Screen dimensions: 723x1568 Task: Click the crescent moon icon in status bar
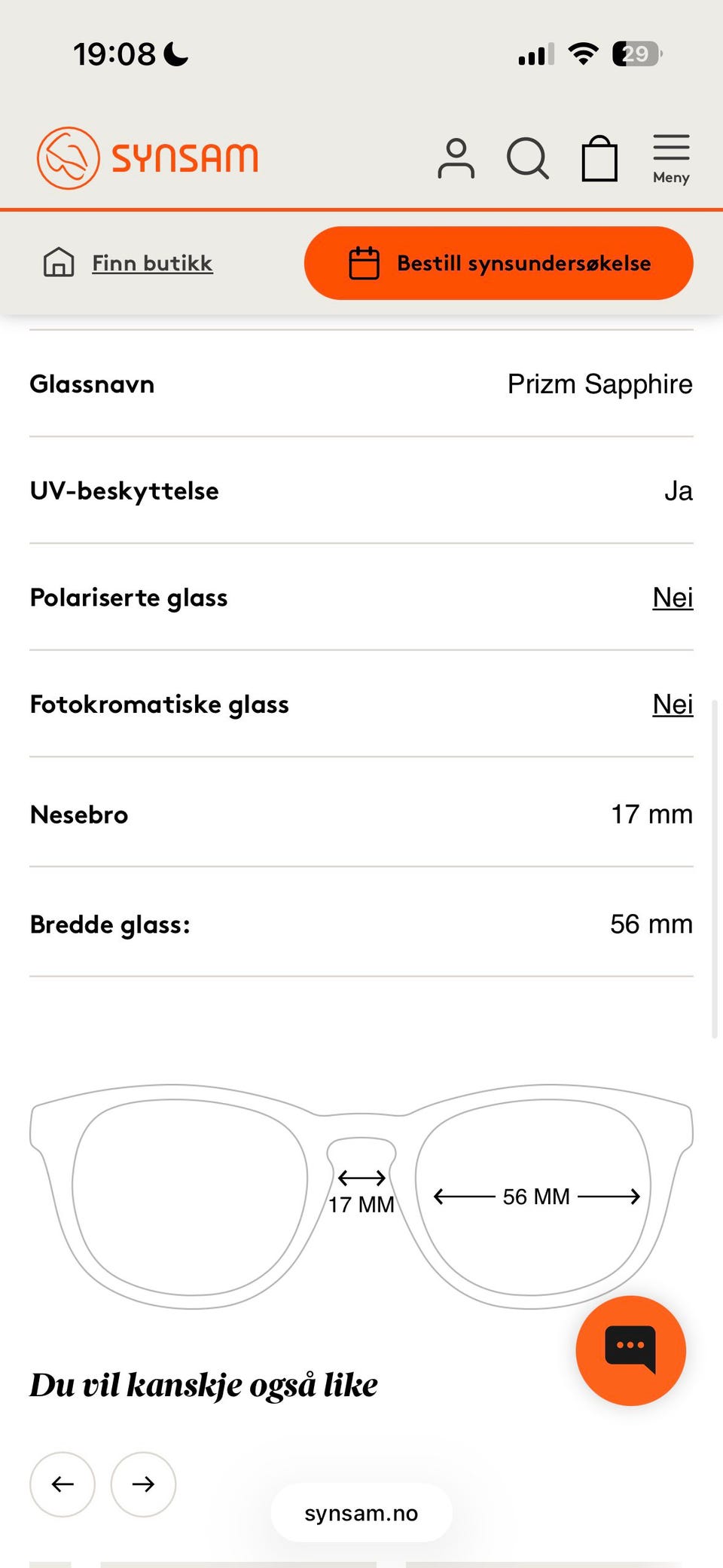[175, 53]
